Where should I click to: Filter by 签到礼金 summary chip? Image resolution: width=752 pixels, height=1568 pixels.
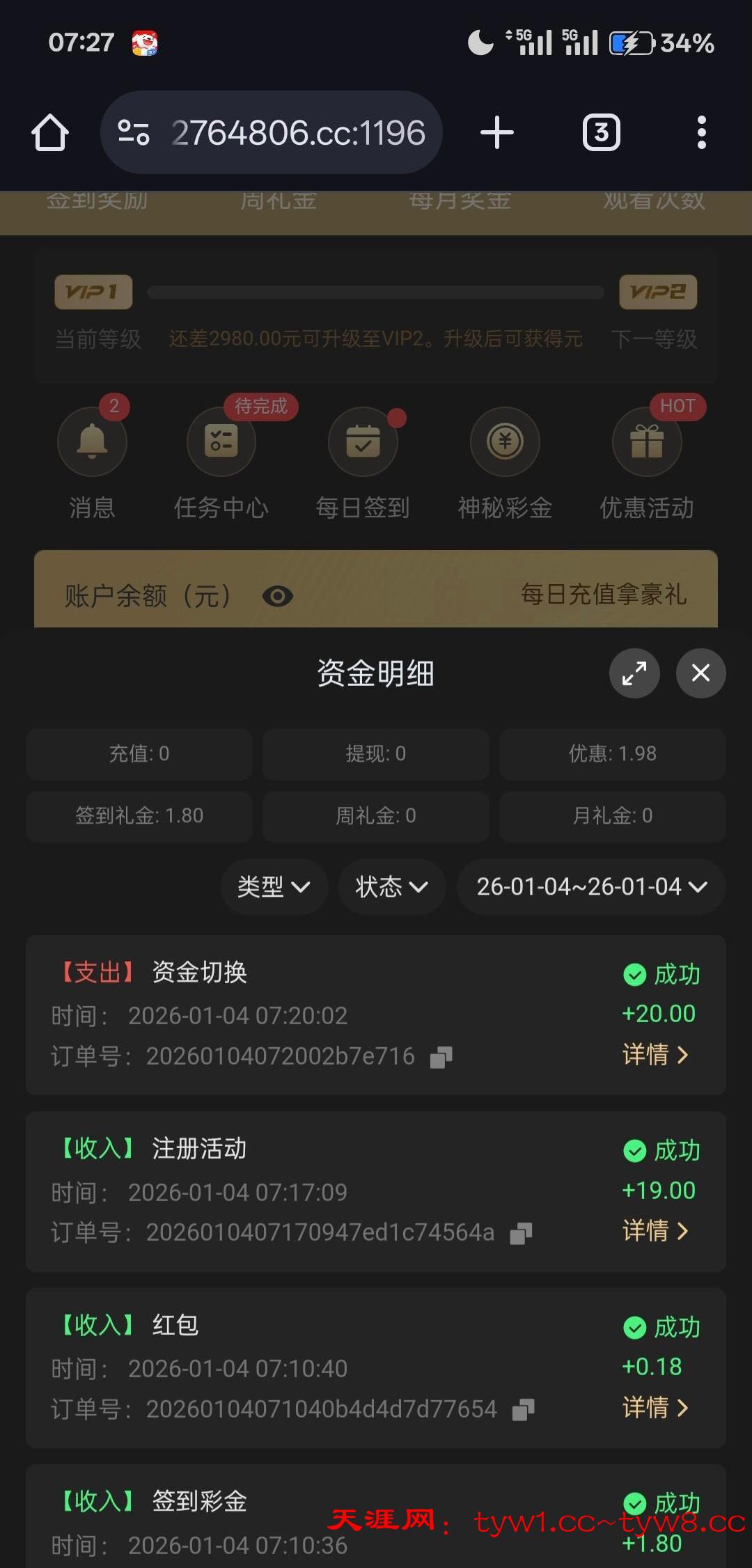(x=139, y=816)
